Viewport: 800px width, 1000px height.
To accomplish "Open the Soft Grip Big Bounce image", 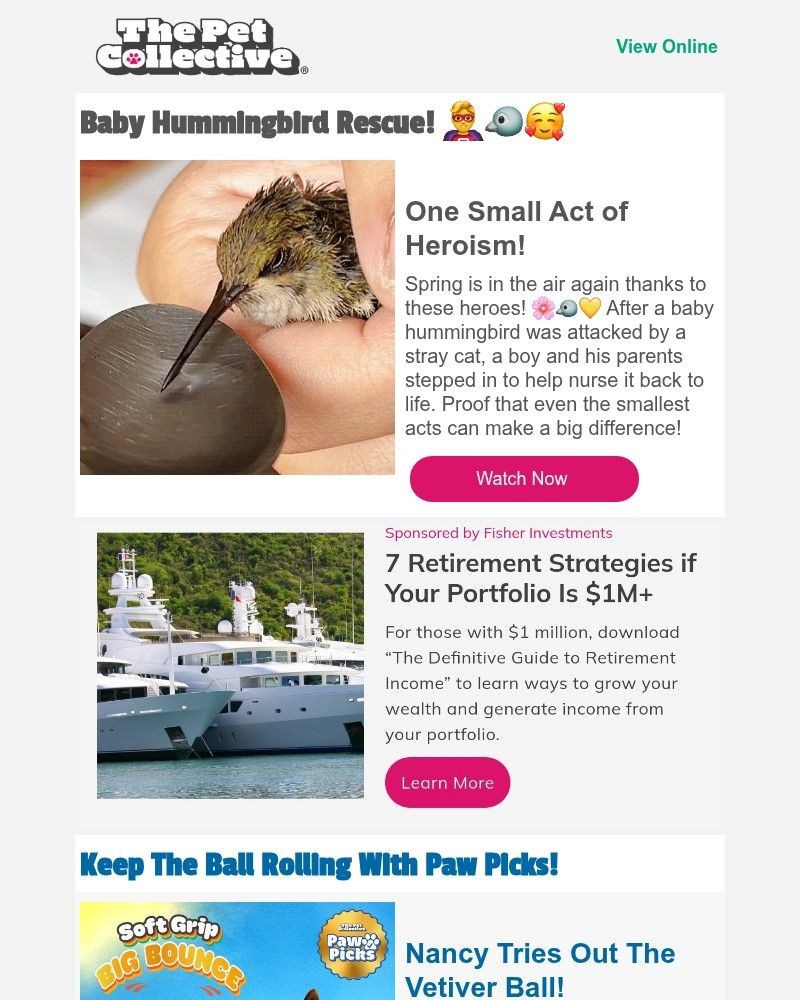I will point(237,950).
